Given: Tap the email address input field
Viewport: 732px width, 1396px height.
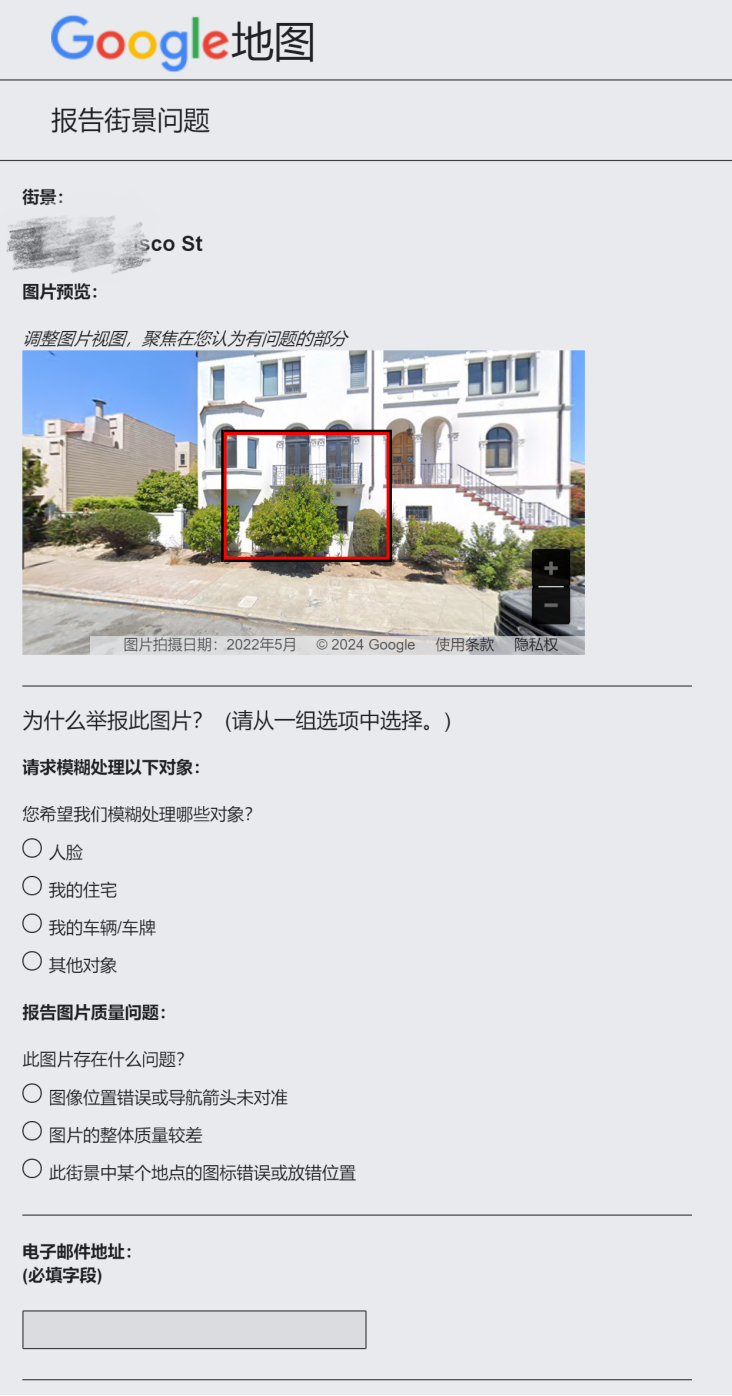Looking at the screenshot, I should pos(194,1330).
